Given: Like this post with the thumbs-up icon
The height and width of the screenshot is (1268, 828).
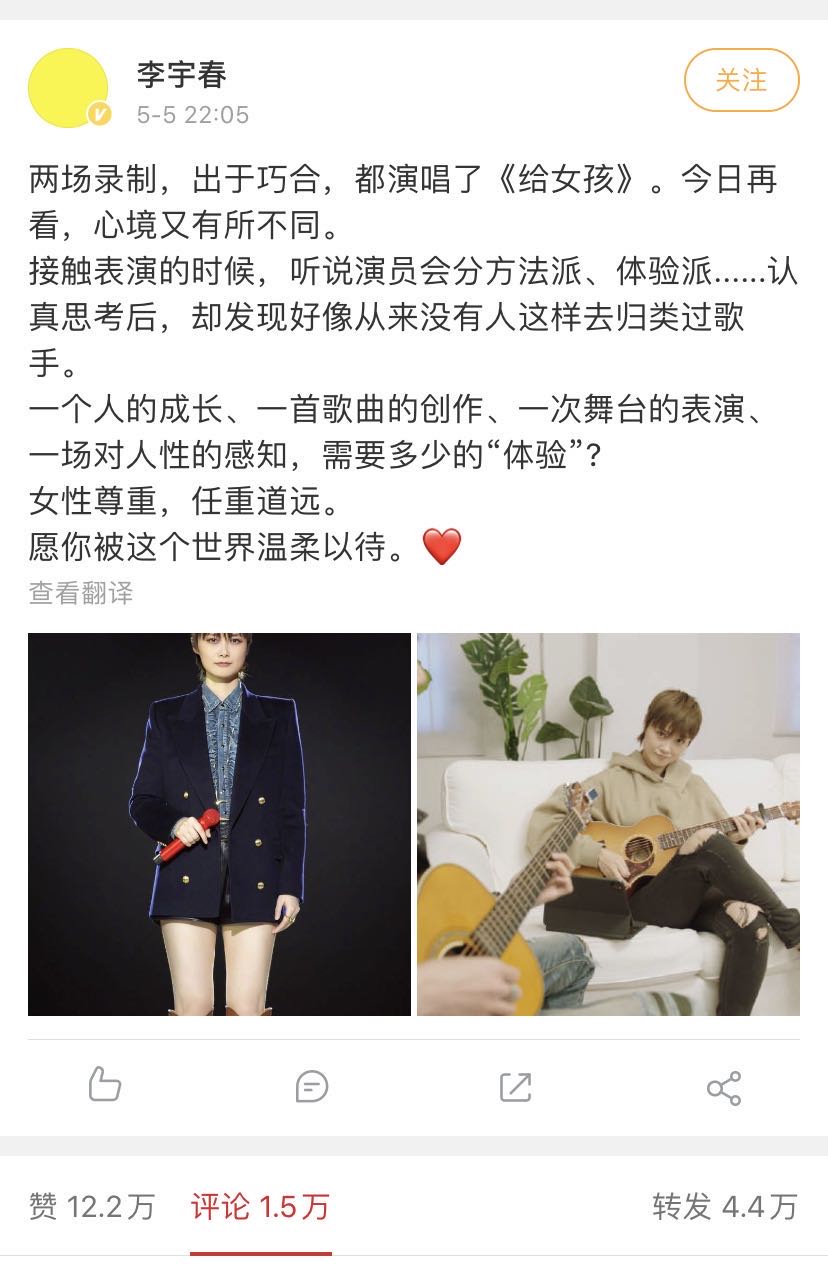Looking at the screenshot, I should click(105, 1085).
